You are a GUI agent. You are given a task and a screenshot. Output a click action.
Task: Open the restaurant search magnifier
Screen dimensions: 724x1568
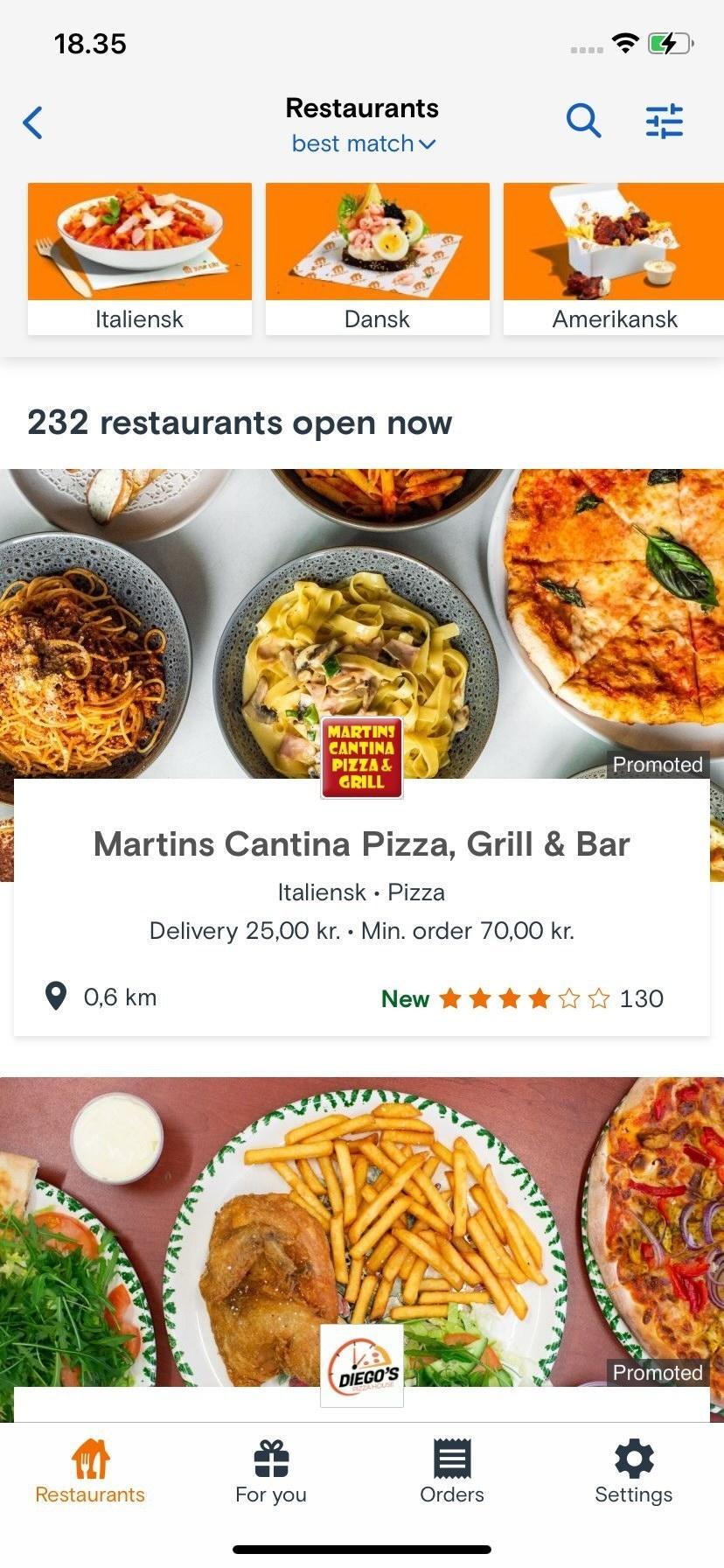tap(583, 121)
